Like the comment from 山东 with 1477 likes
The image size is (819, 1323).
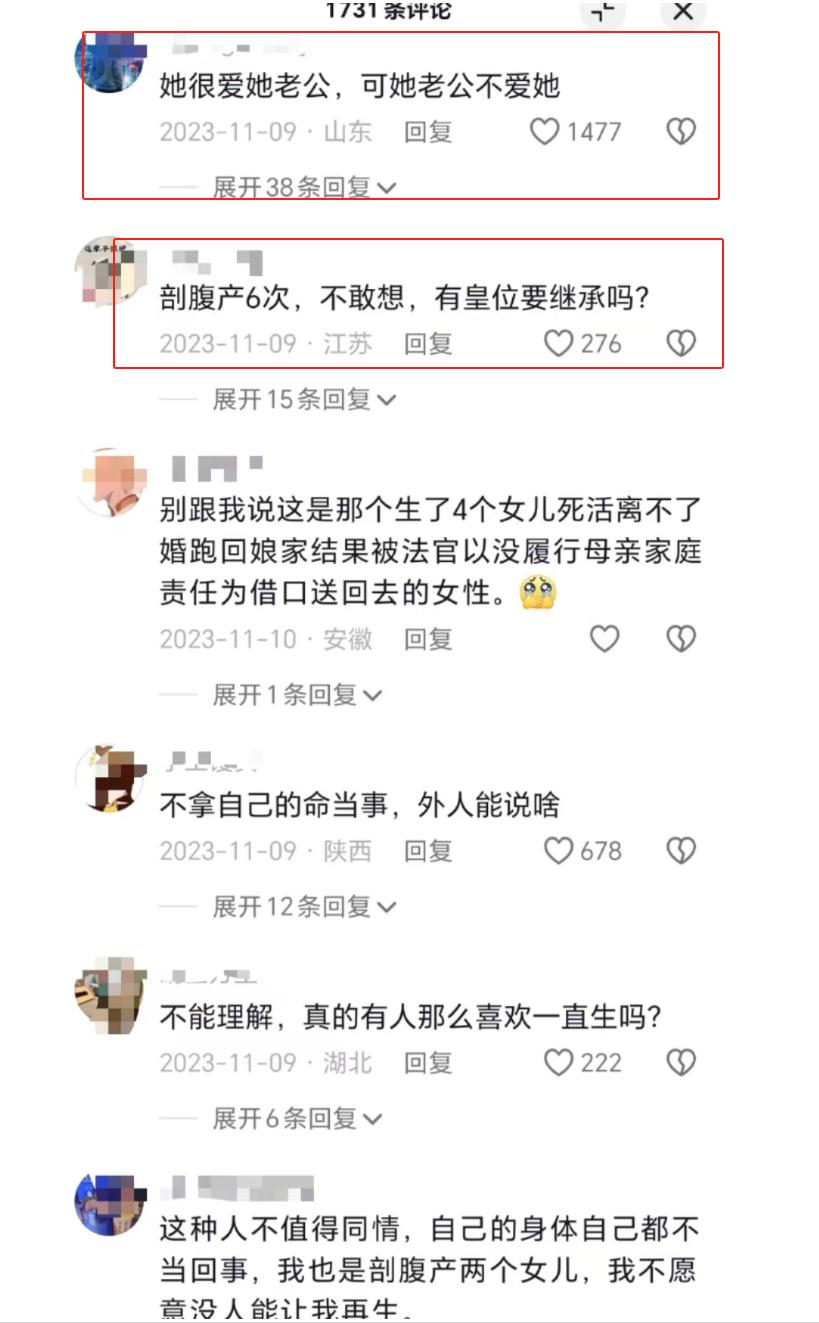(544, 132)
